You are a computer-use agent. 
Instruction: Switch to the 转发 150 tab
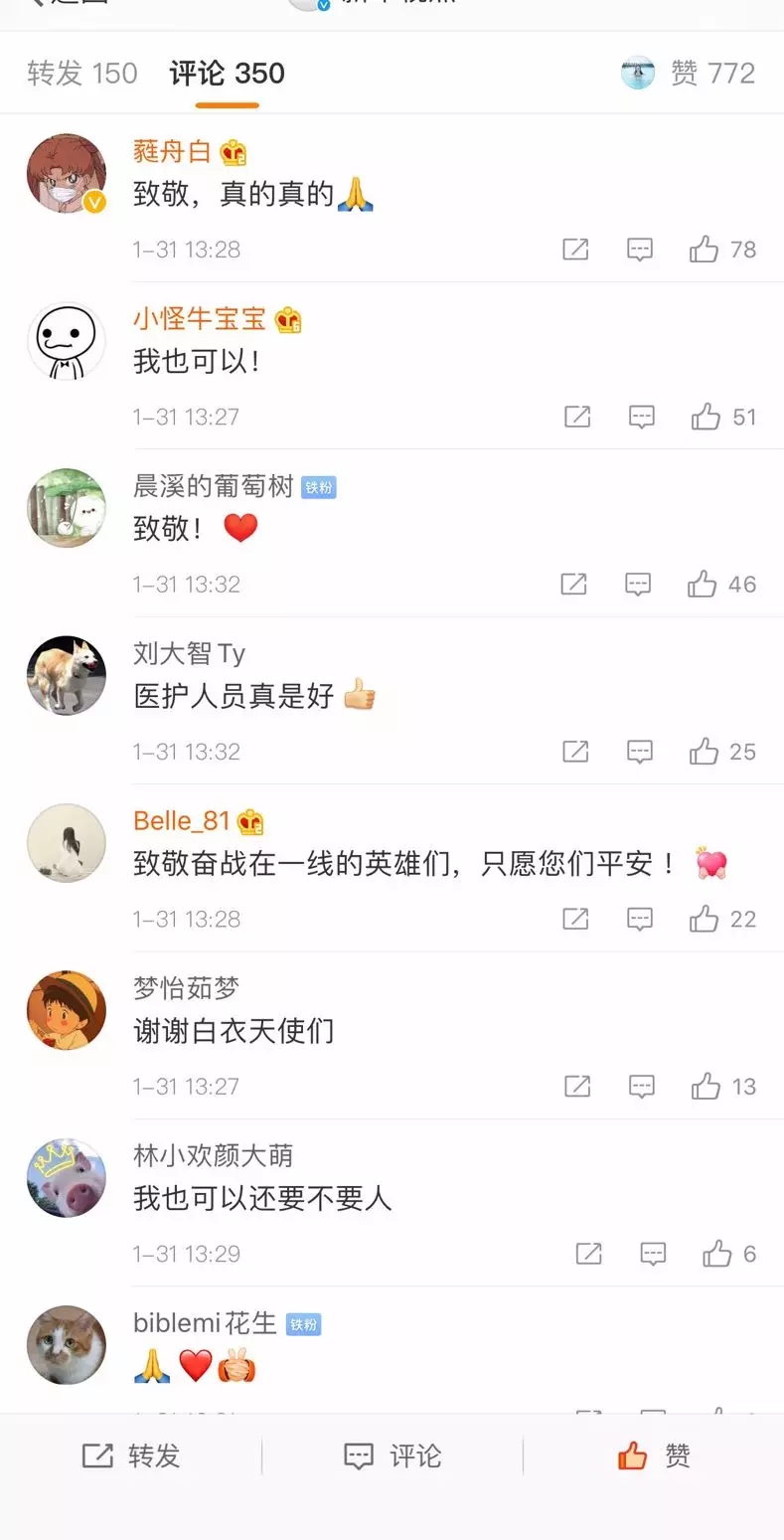point(82,74)
